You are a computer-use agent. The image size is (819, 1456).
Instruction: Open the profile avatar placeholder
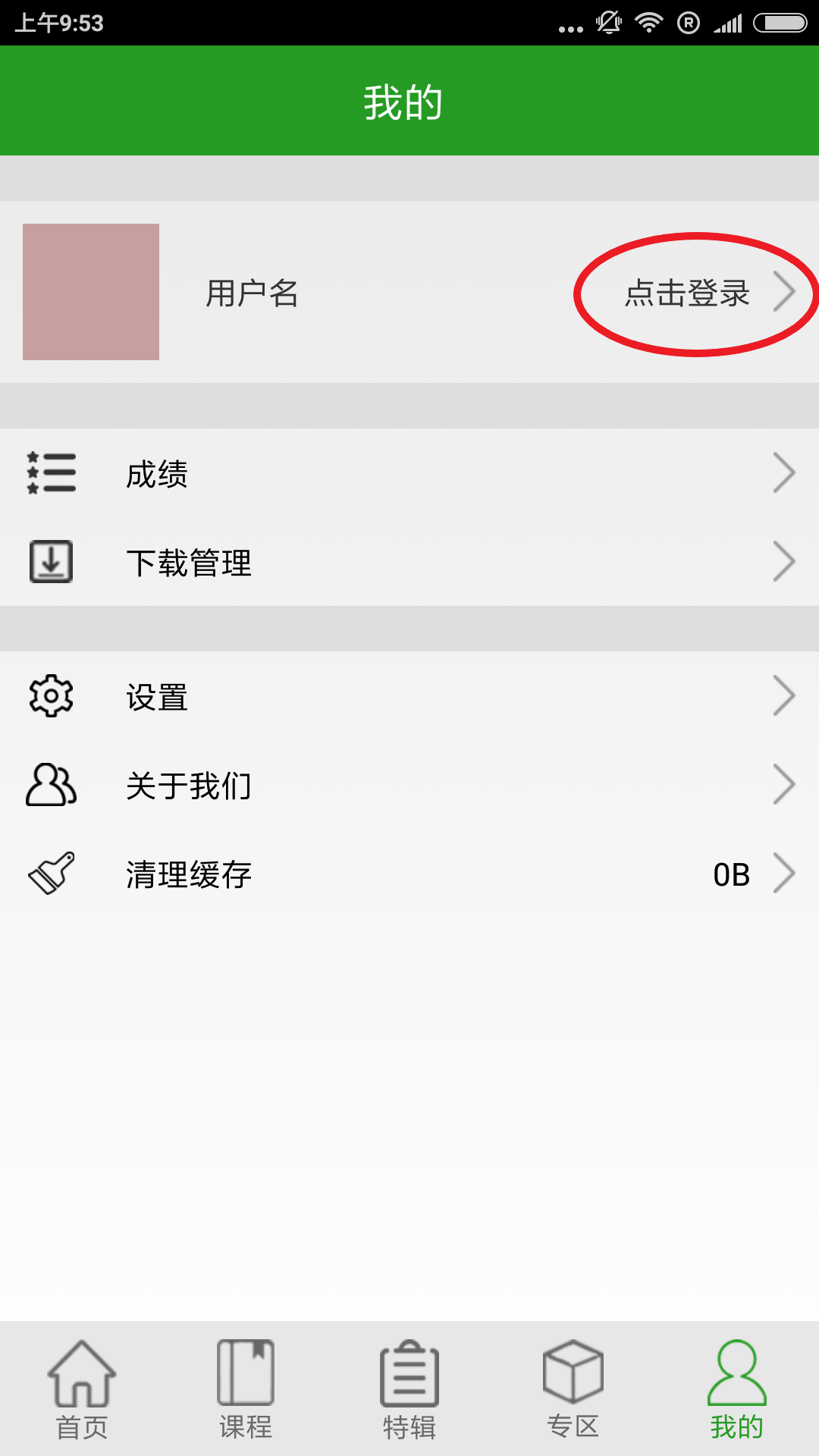pos(91,292)
